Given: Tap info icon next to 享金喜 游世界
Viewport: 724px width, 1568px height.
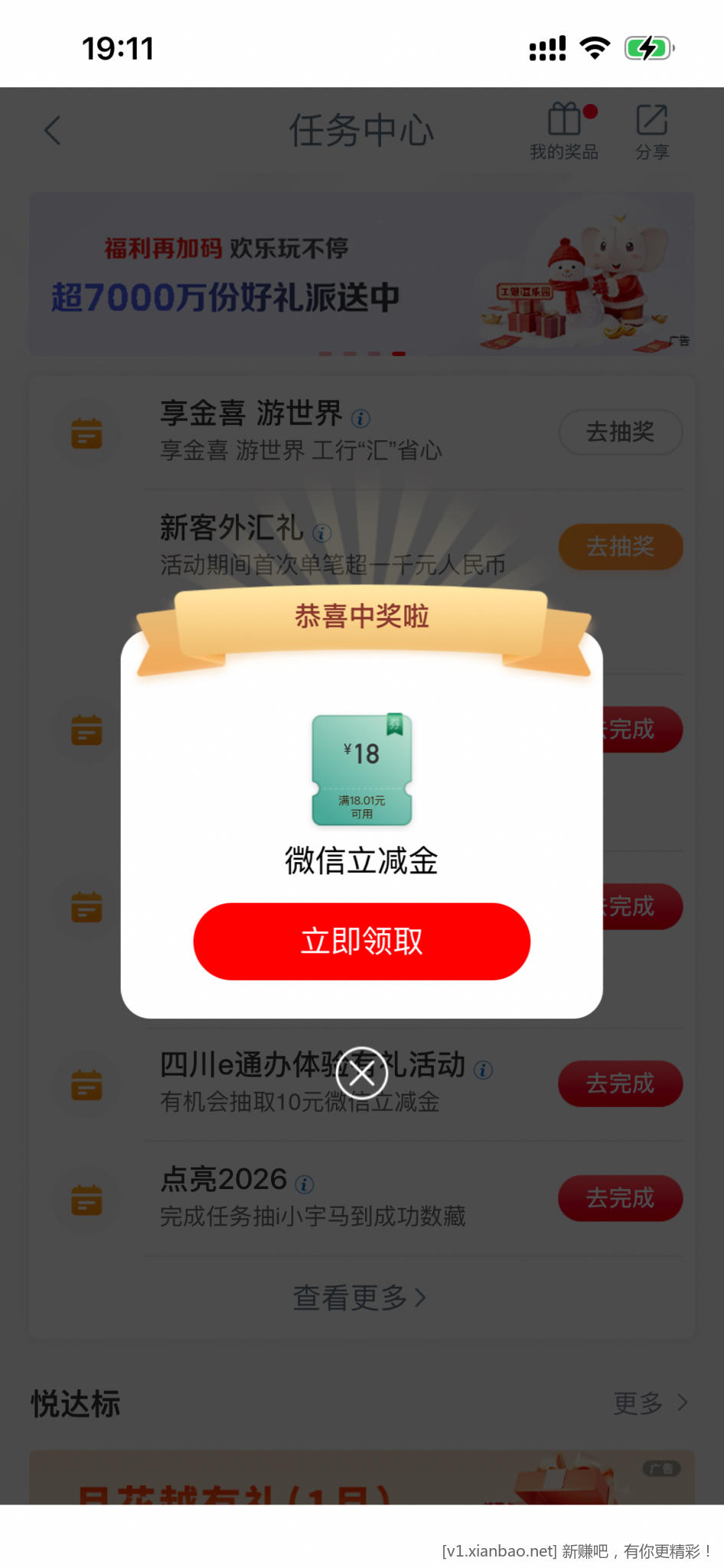Looking at the screenshot, I should 360,418.
